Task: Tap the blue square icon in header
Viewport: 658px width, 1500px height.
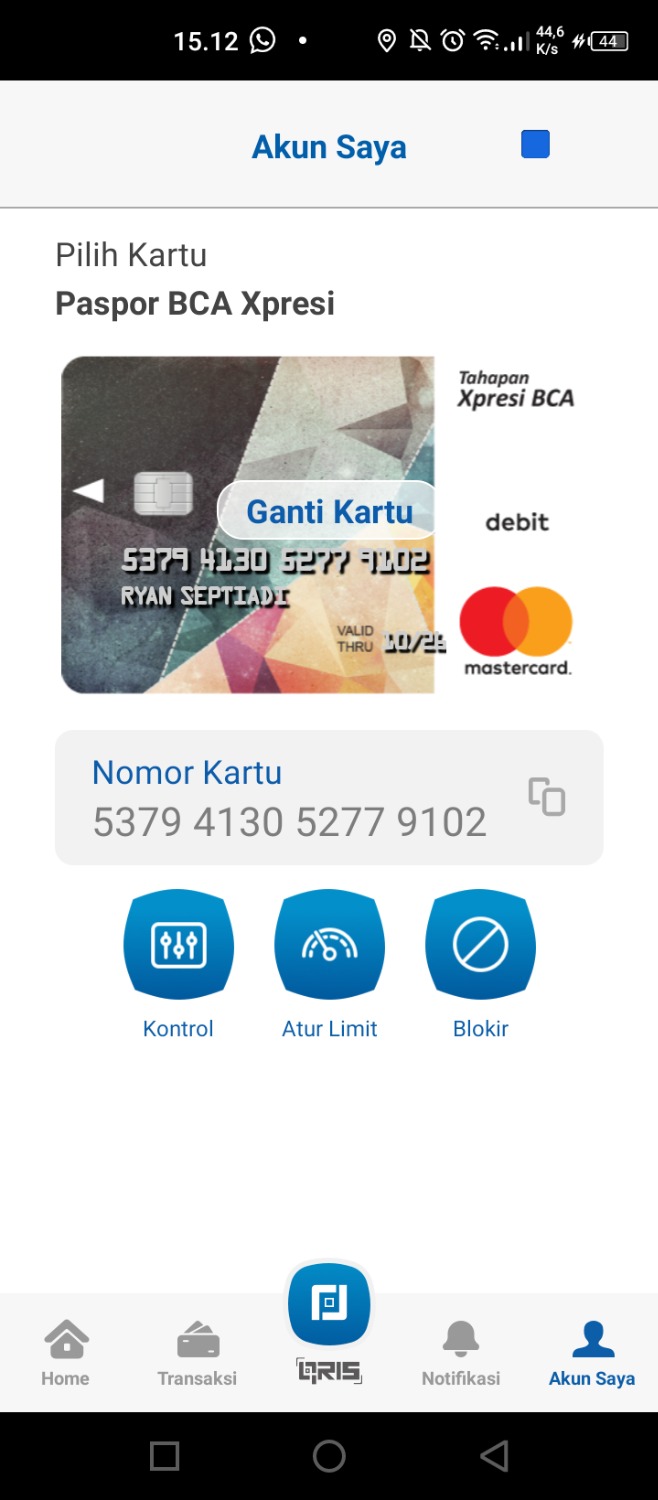Action: click(535, 145)
